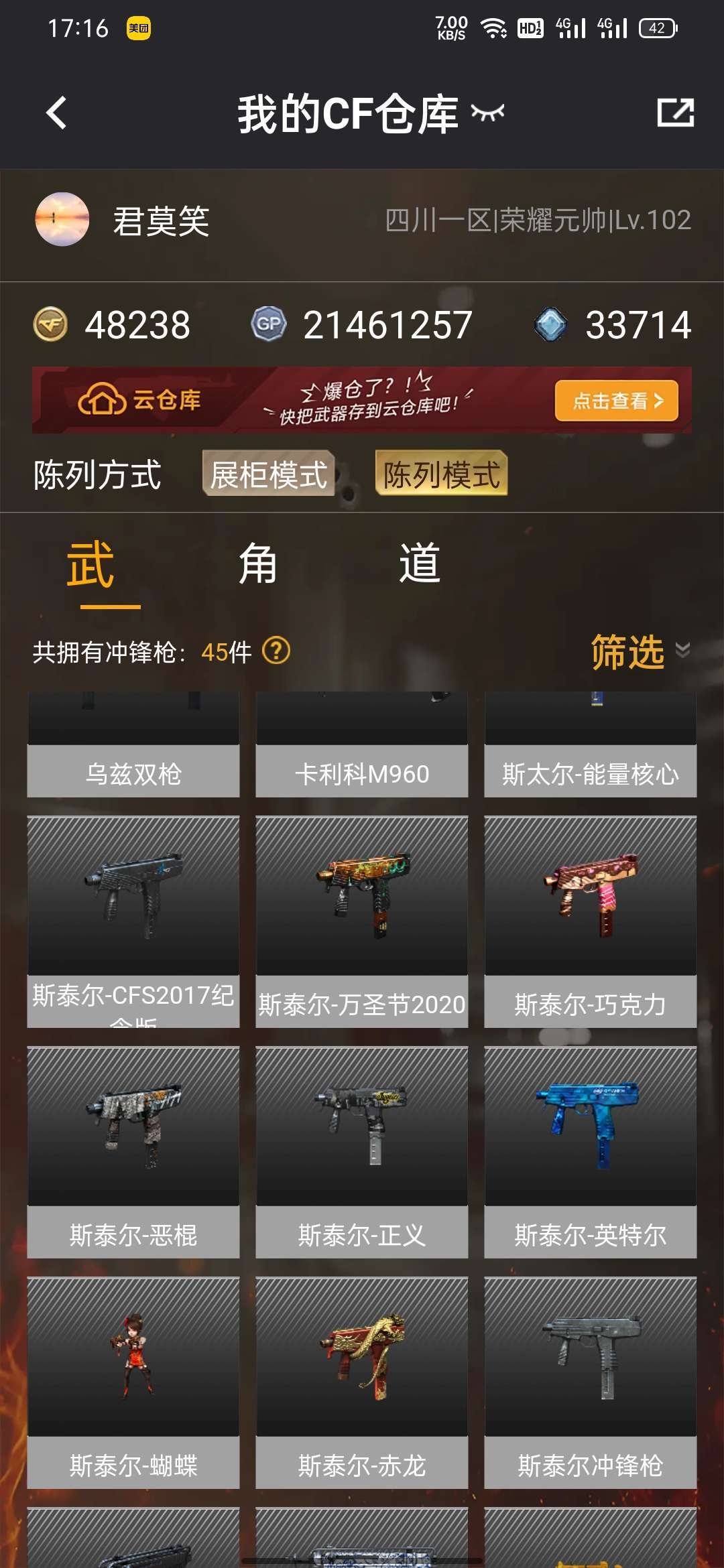
Task: Open the 斯泰尔-蝴蝶 item card
Action: (133, 1382)
